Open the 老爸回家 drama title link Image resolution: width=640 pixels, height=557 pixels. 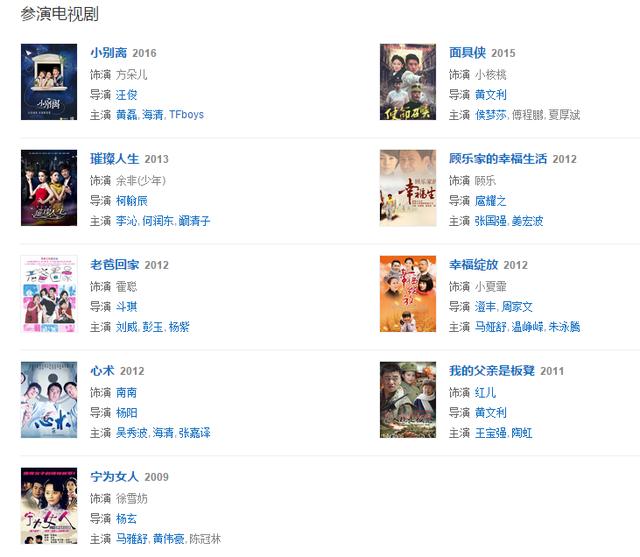click(115, 265)
